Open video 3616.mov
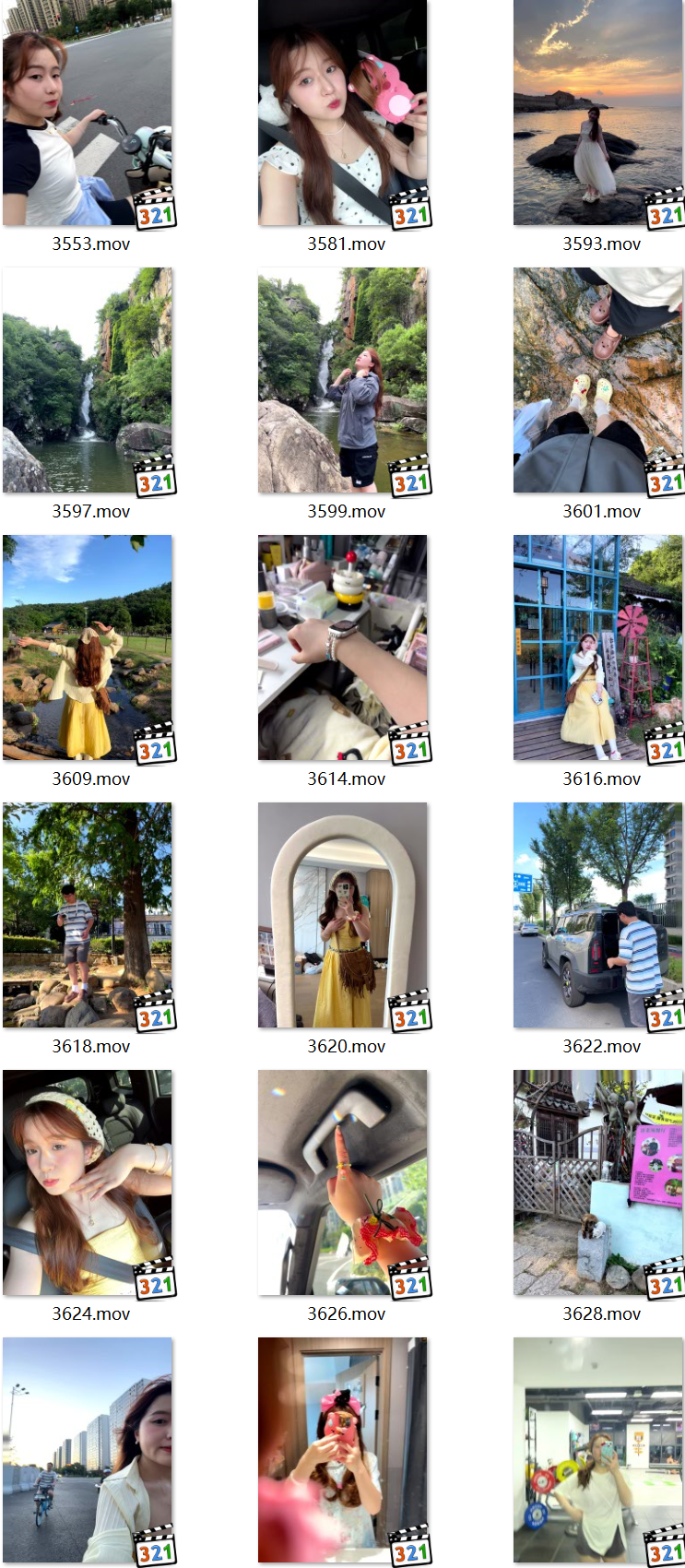Viewport: 685px width, 1568px height. tap(598, 648)
